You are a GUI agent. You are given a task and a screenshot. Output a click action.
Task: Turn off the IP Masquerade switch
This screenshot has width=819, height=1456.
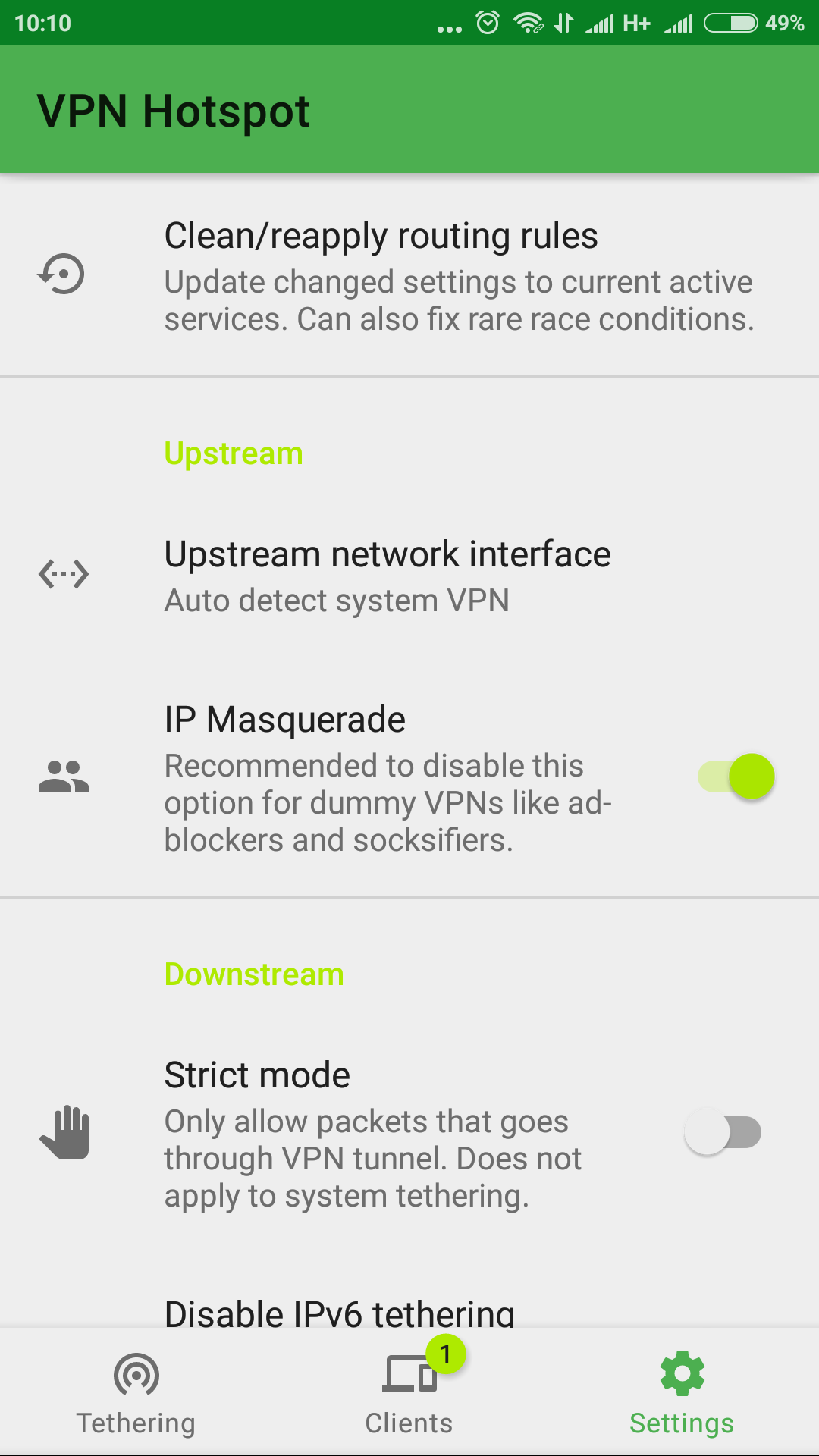pos(736,777)
